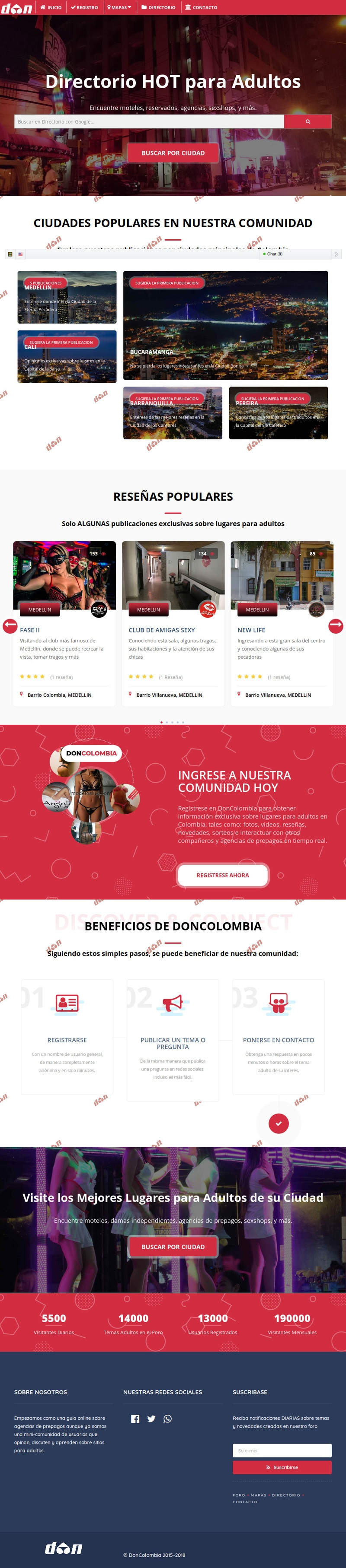The width and height of the screenshot is (346, 1568).
Task: Expand the MAPAS dropdown menu
Action: (x=119, y=7)
